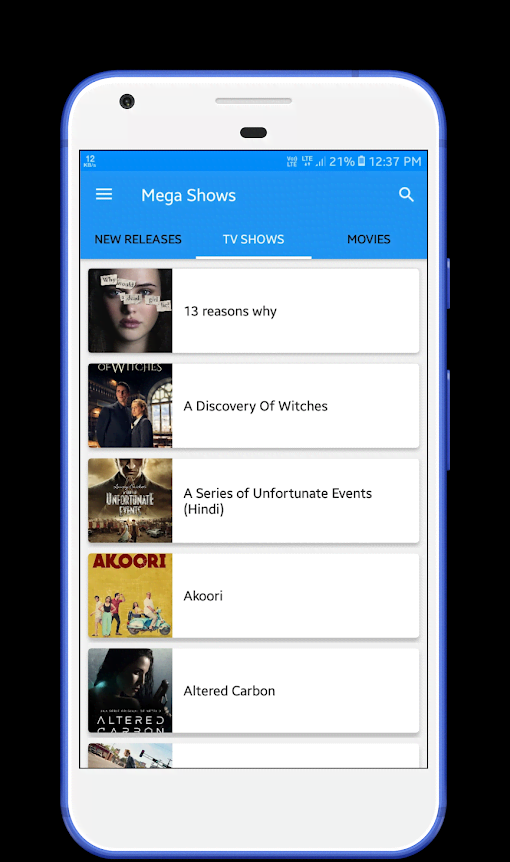510x862 pixels.
Task: Go to the Movies tab
Action: pyautogui.click(x=369, y=239)
